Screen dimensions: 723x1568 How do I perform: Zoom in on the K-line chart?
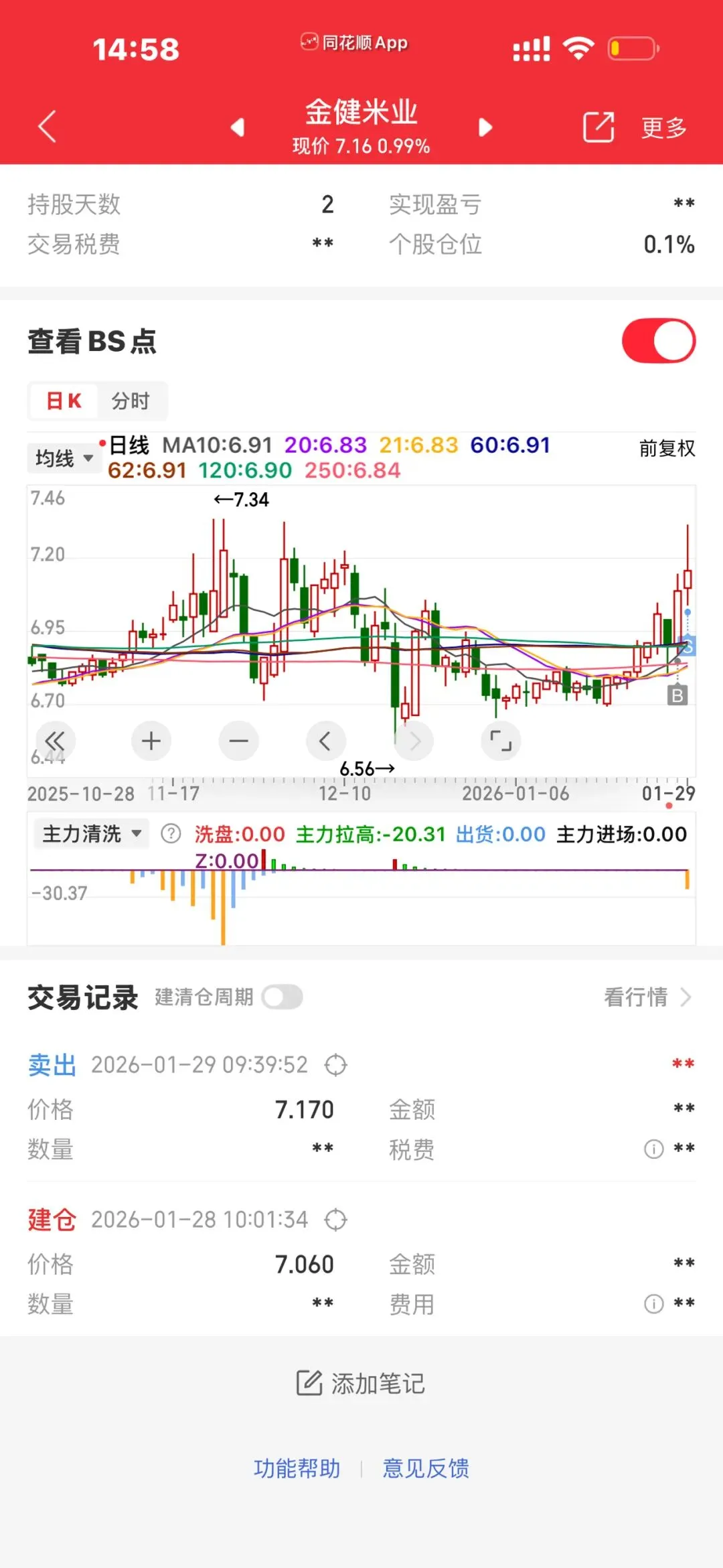(151, 741)
